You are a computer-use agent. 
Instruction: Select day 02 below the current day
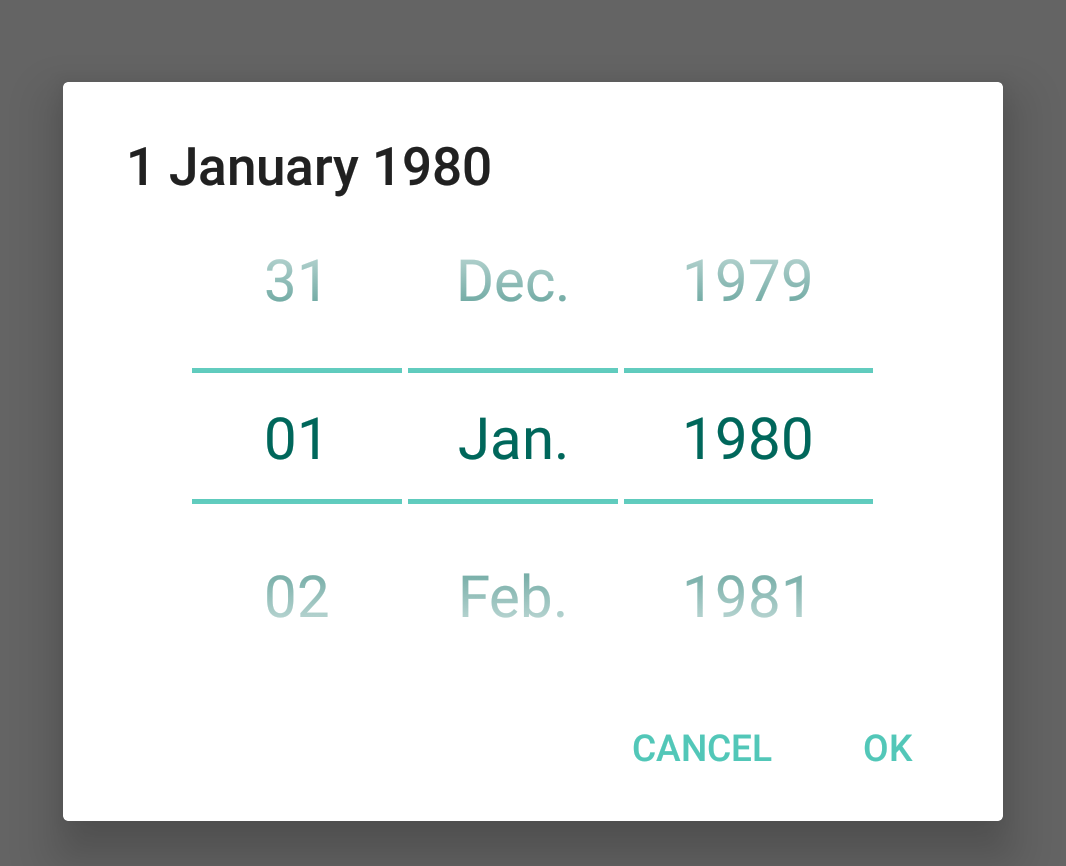click(x=296, y=597)
